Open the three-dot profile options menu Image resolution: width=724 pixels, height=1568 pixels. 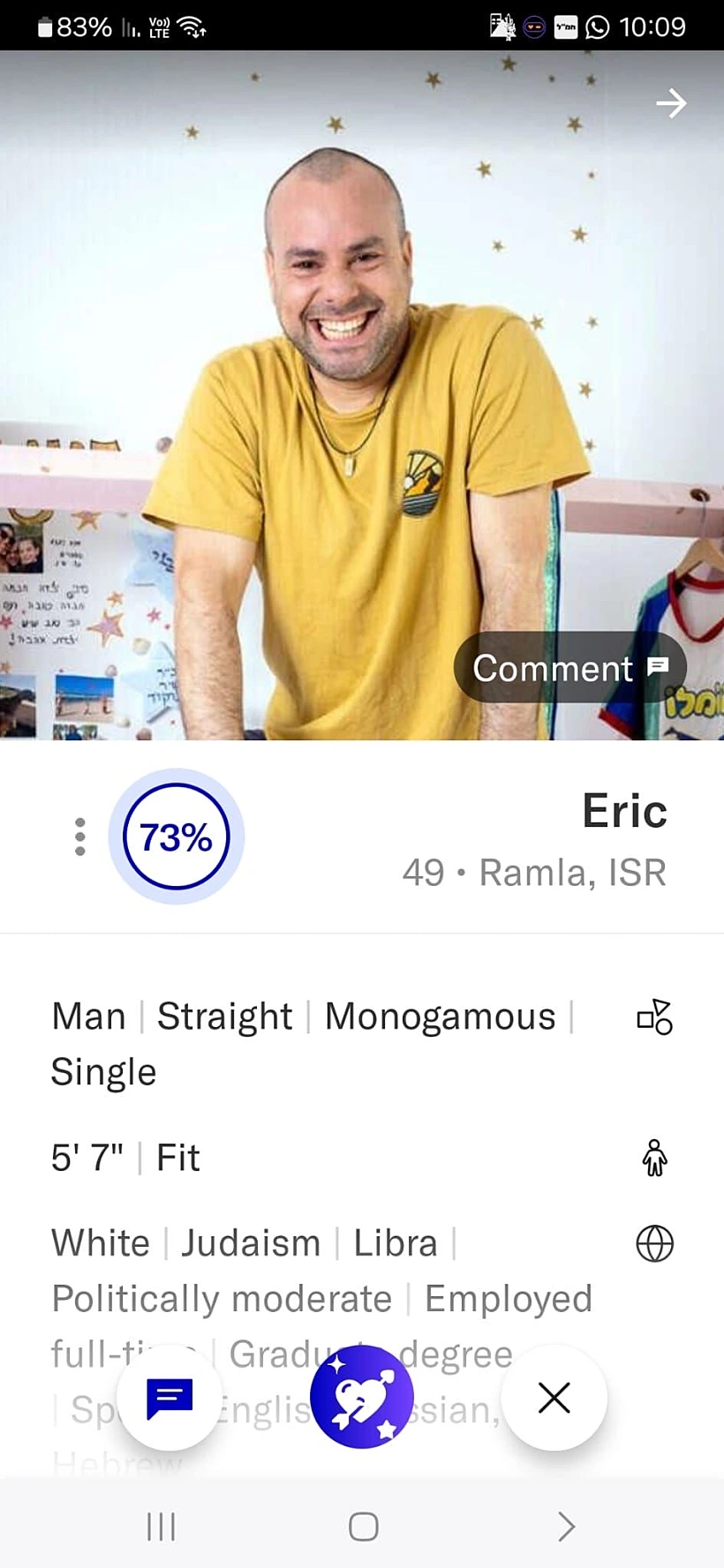(x=79, y=837)
